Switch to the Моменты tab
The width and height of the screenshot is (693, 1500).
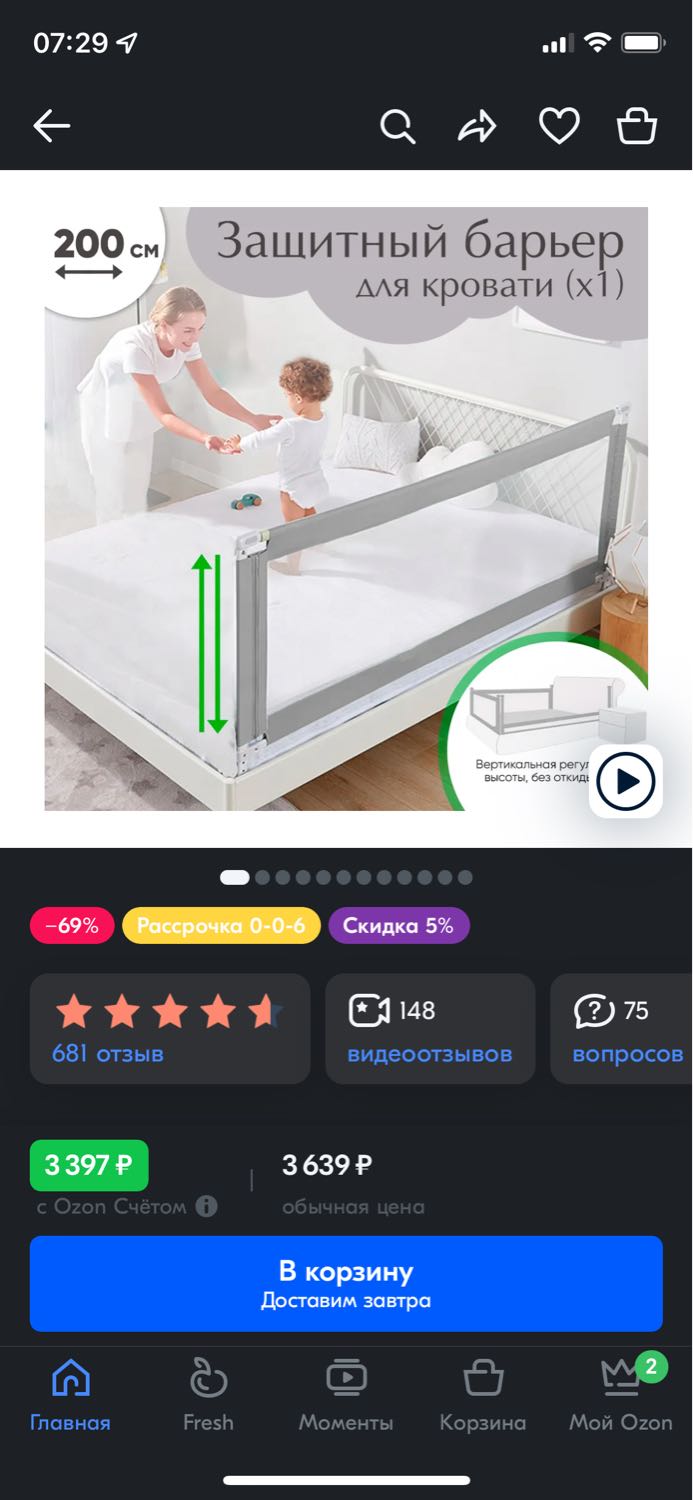(346, 1396)
